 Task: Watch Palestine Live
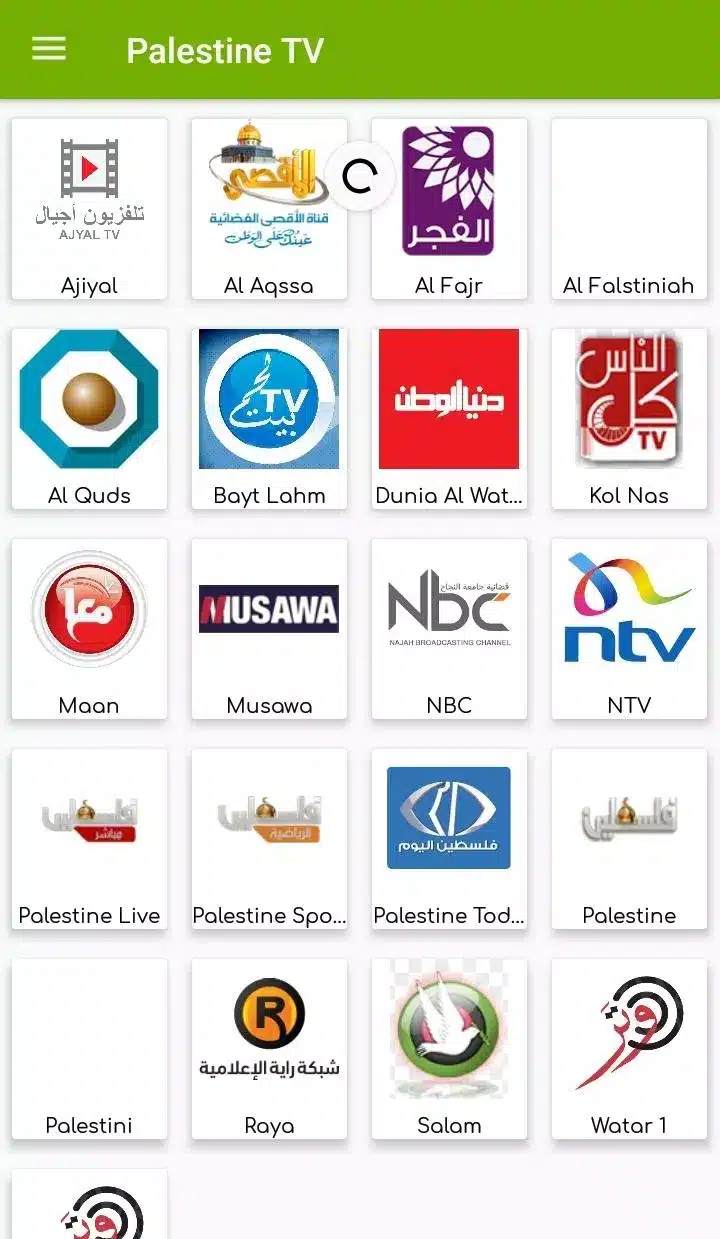coord(89,838)
